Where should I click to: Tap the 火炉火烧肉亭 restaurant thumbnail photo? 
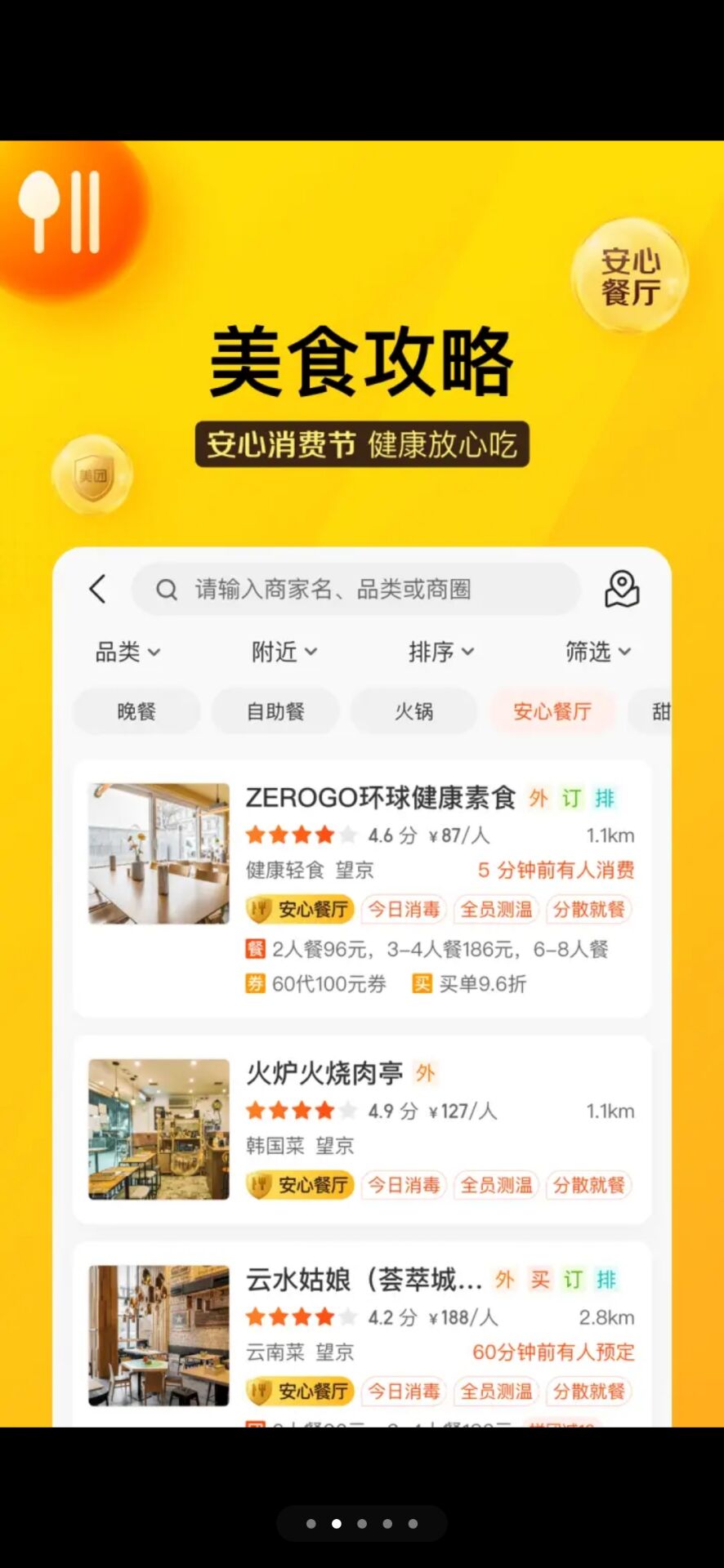159,1130
